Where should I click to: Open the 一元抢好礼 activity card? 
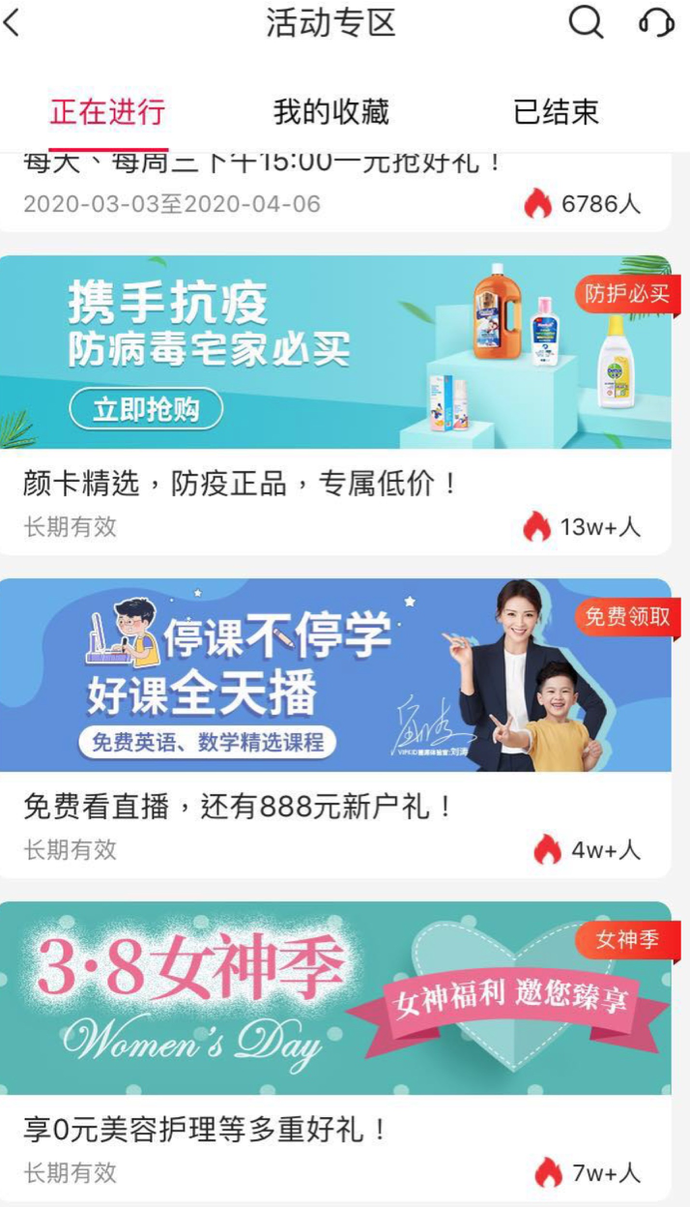click(335, 192)
